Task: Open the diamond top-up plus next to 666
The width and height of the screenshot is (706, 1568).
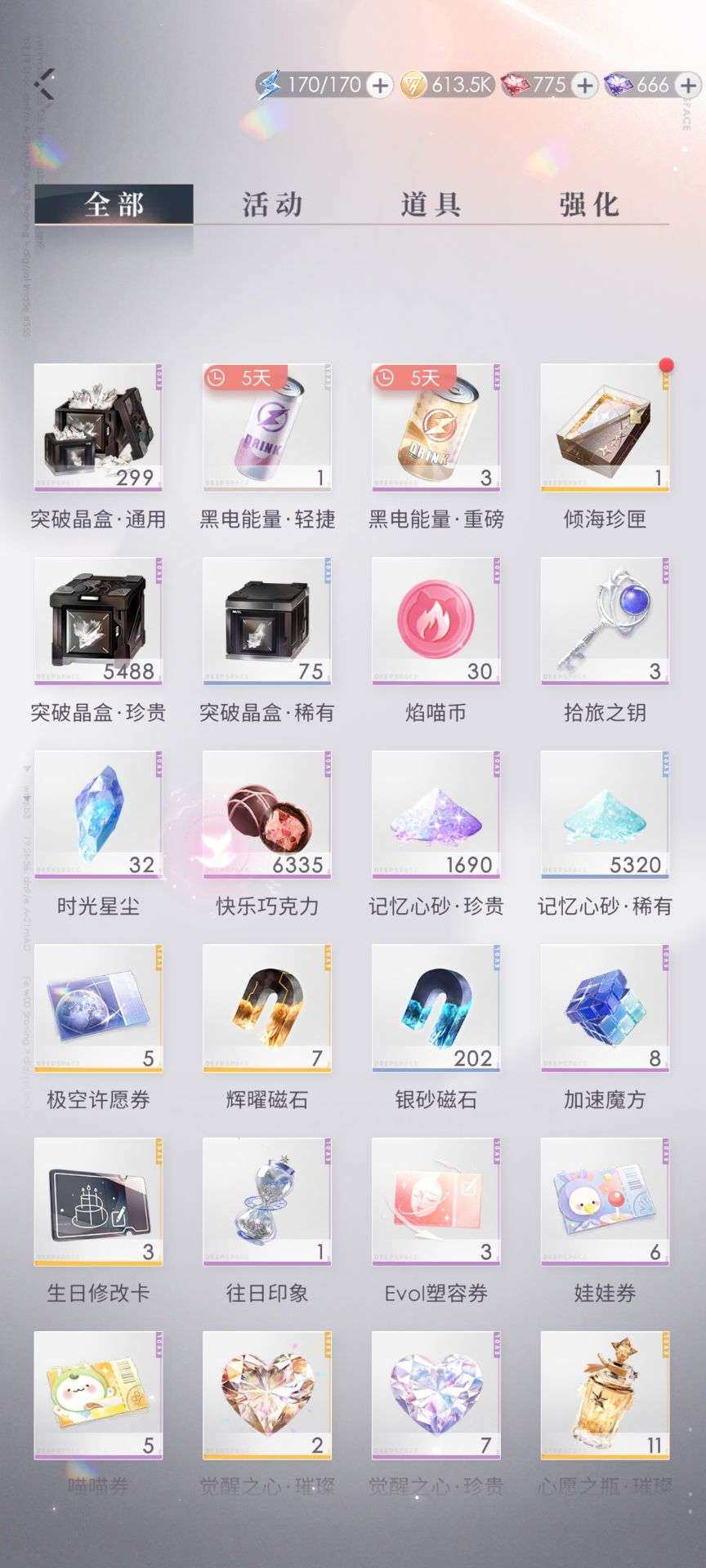Action: pos(689,82)
